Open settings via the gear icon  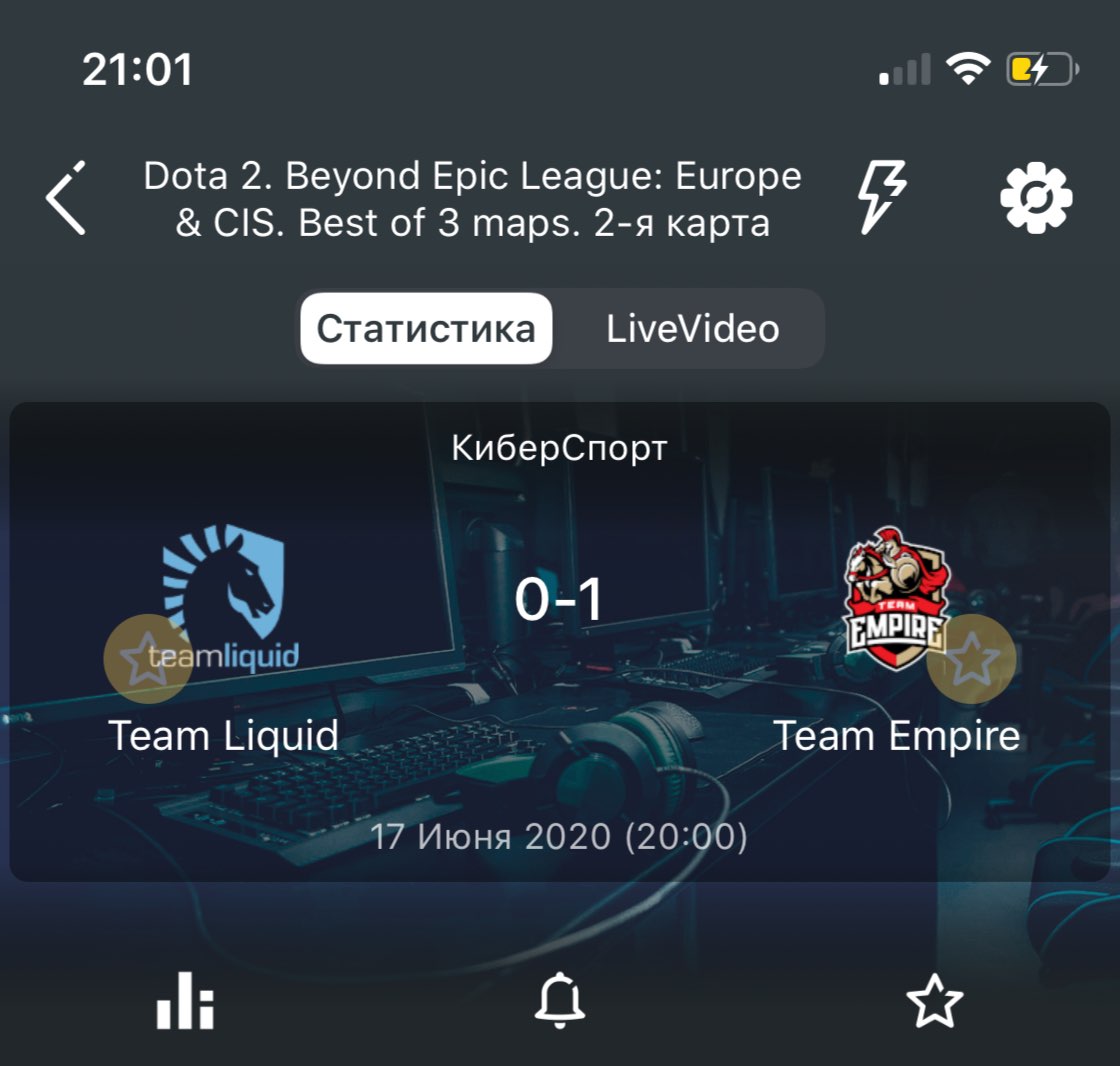click(x=1036, y=197)
